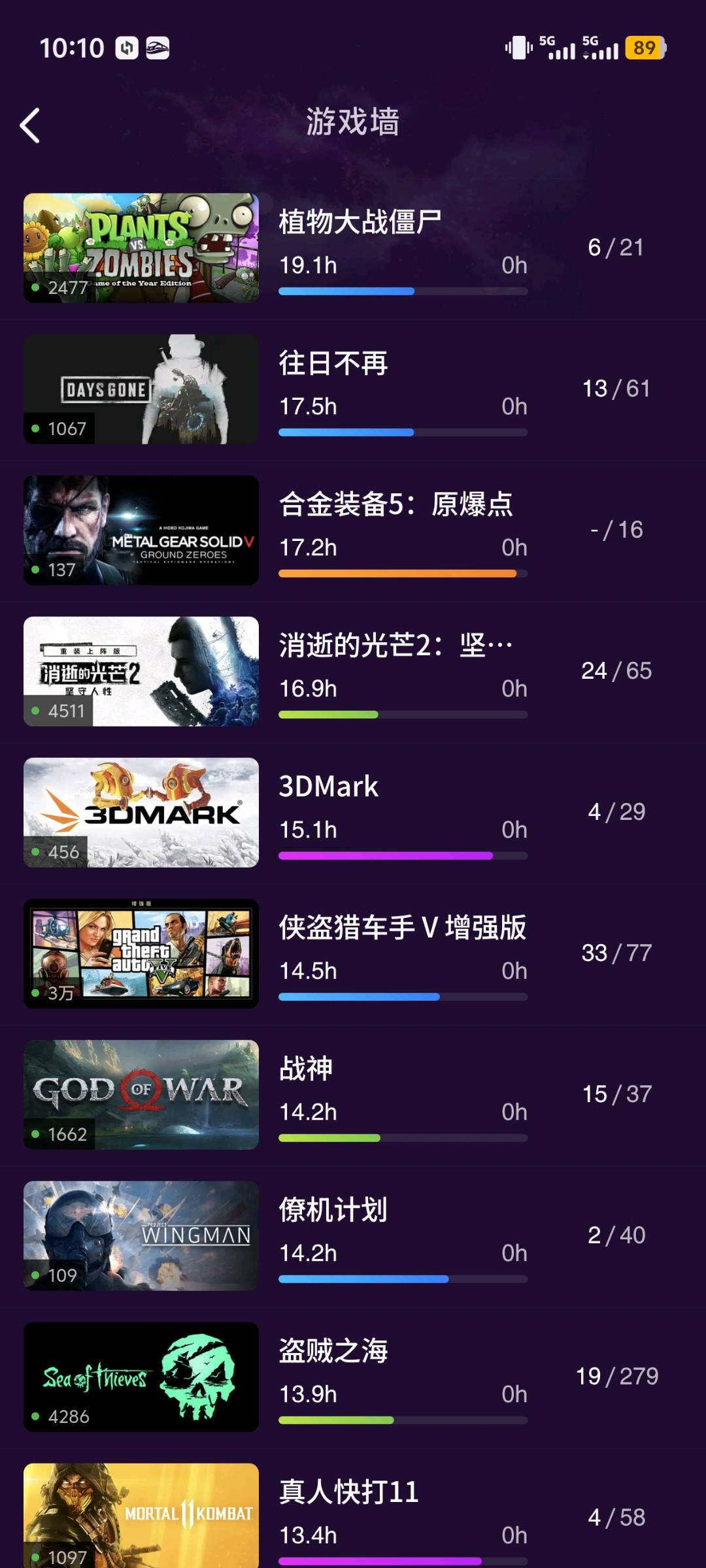Open the 往日不再 game entry
This screenshot has height=1568, width=706.
tap(353, 389)
